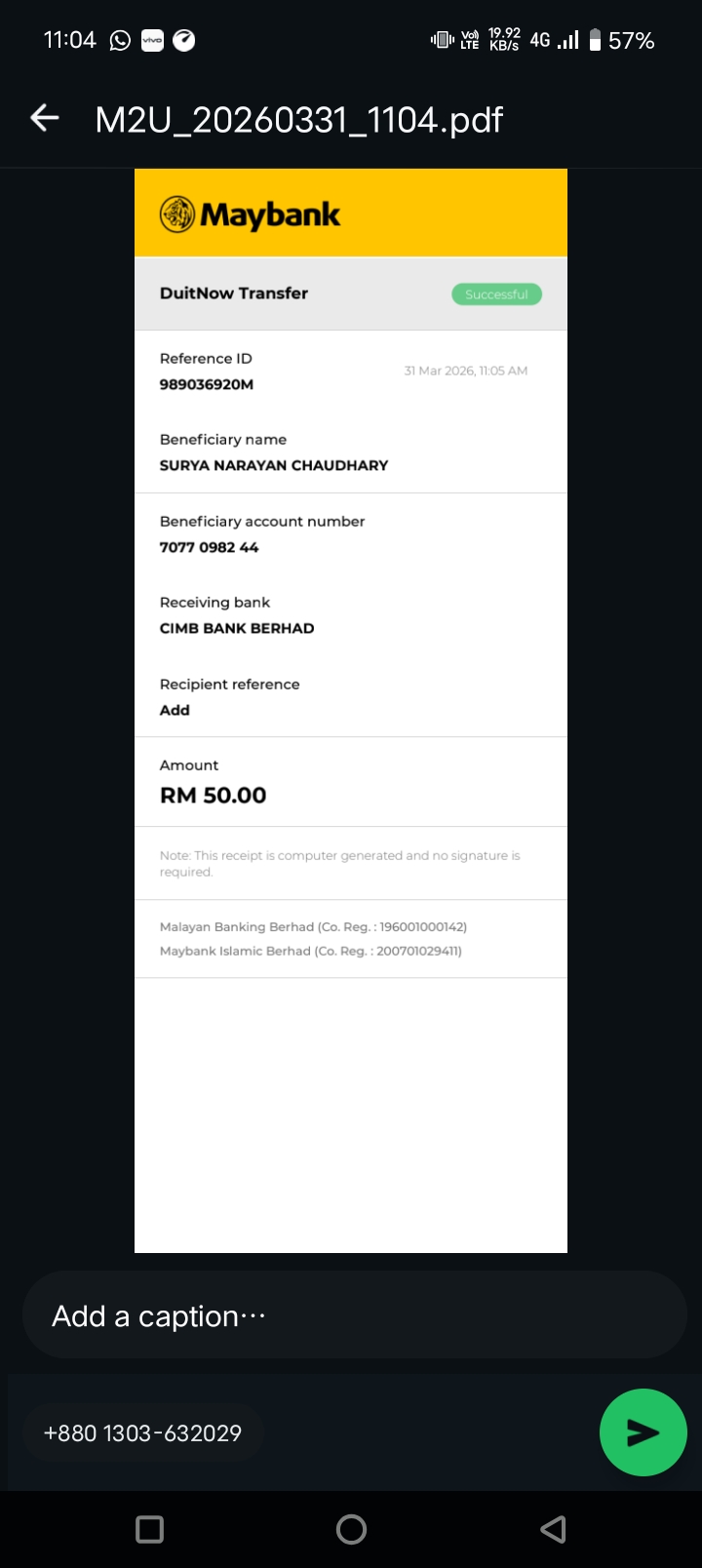702x1568 pixels.
Task: Go back from the PDF preview
Action: click(x=45, y=119)
